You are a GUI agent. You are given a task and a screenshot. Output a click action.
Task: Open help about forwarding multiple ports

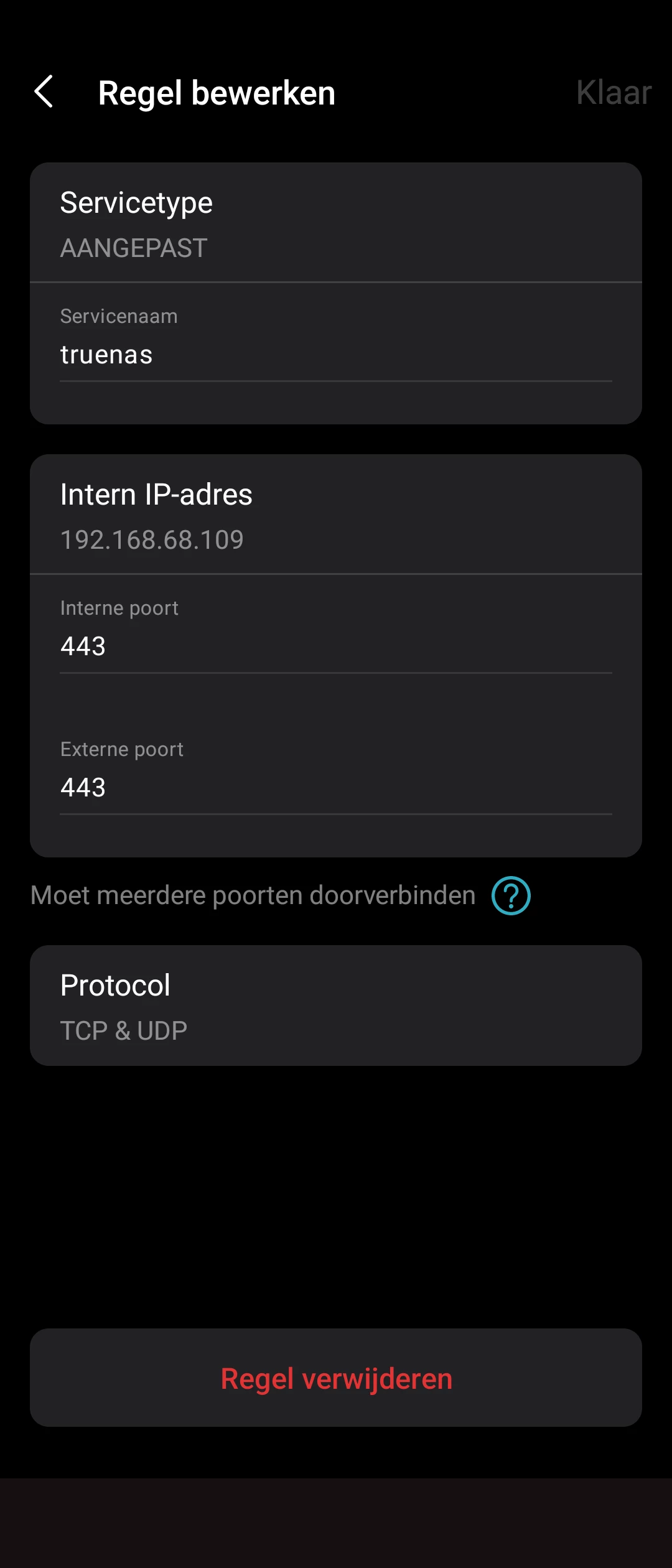[x=511, y=895]
